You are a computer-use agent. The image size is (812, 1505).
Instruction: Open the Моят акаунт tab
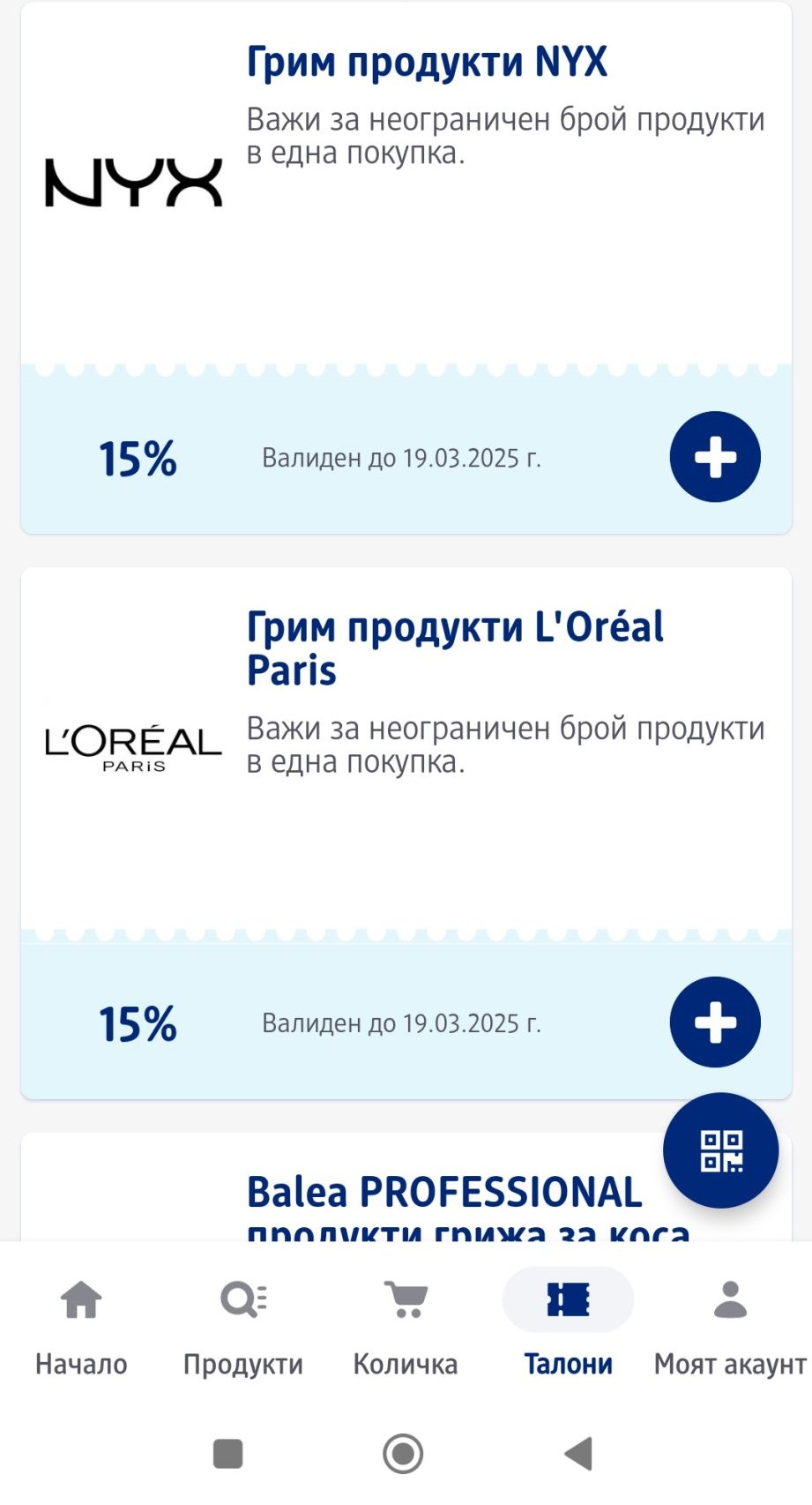point(730,1322)
